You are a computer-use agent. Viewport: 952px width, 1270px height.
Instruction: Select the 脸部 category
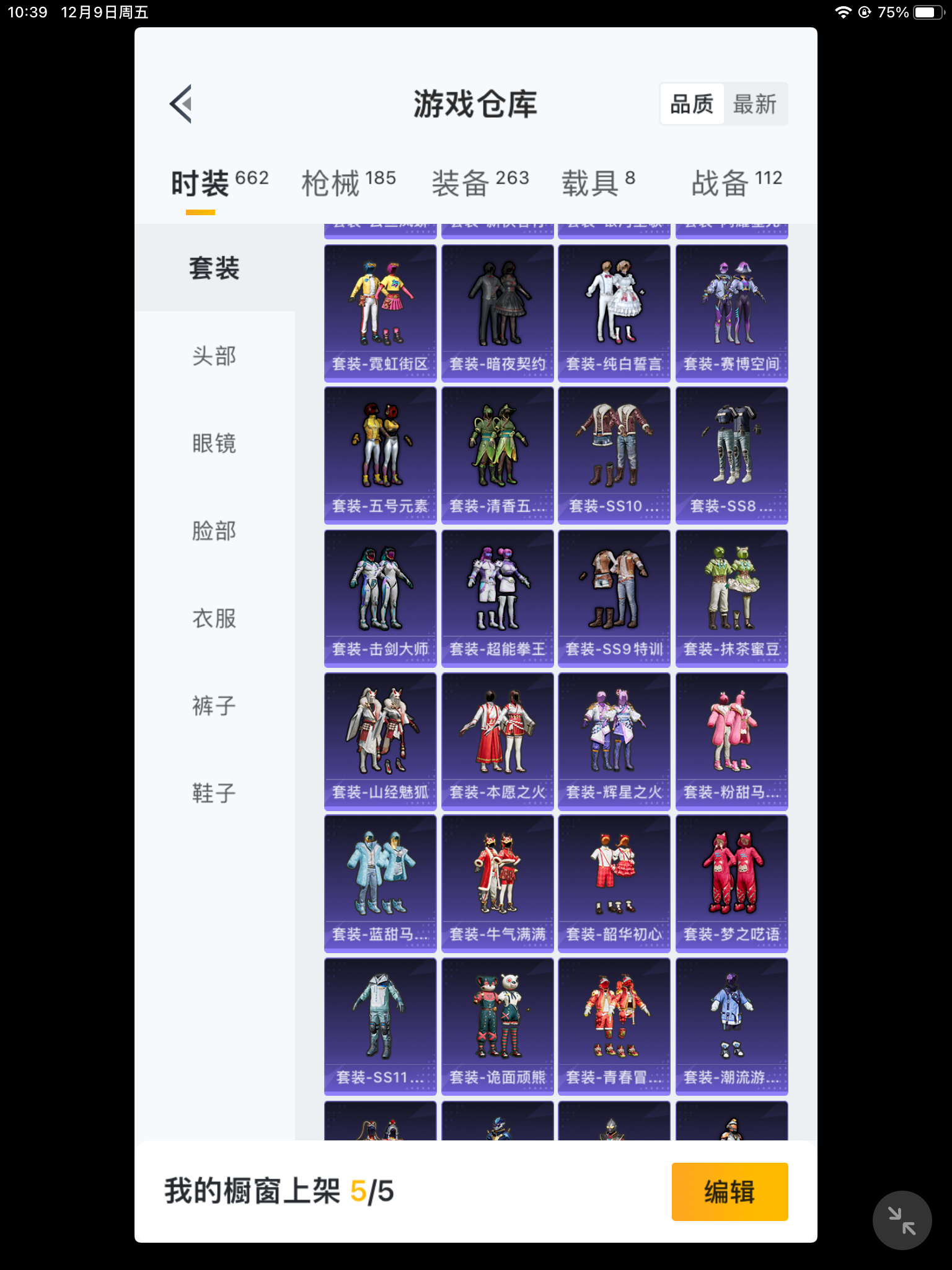coord(214,531)
